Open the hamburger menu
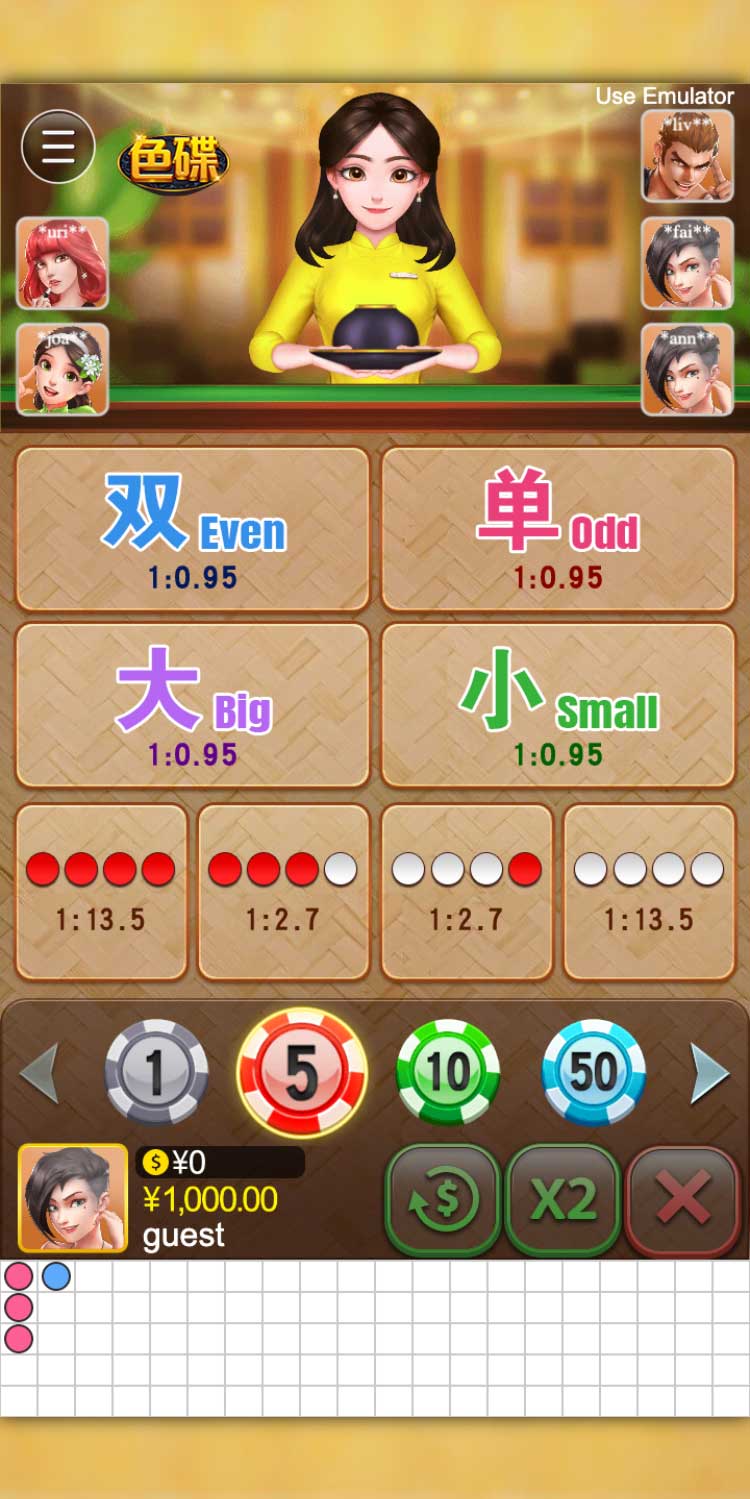The image size is (750, 1499). tap(58, 146)
